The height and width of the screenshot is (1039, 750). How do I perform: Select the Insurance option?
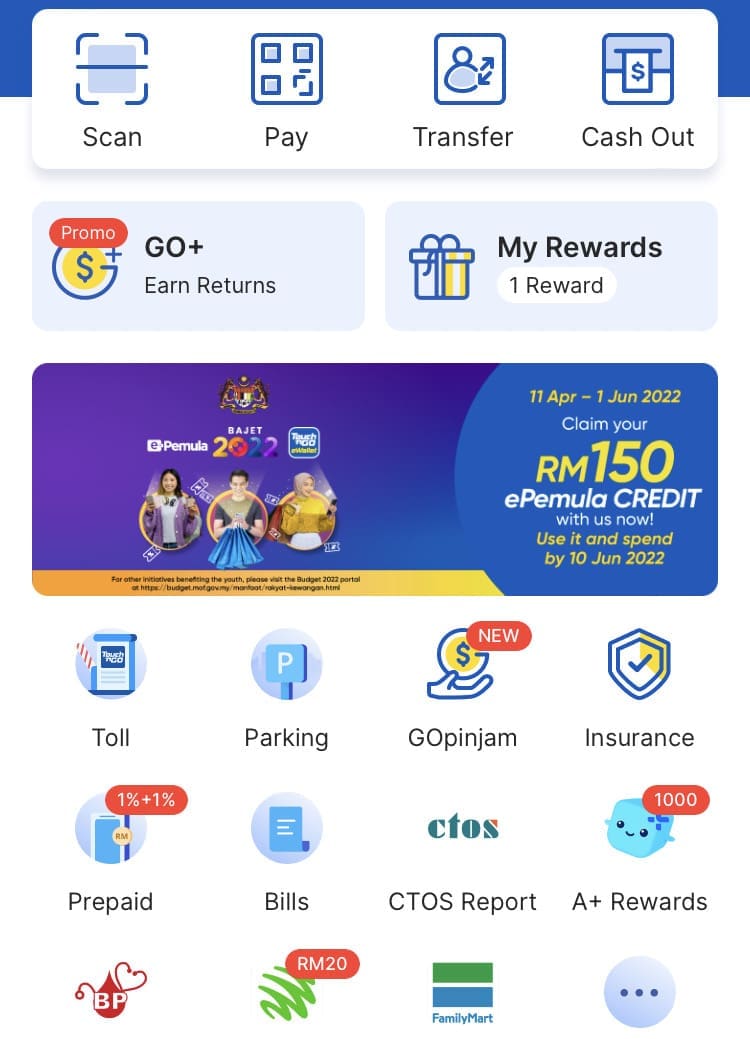click(x=639, y=686)
